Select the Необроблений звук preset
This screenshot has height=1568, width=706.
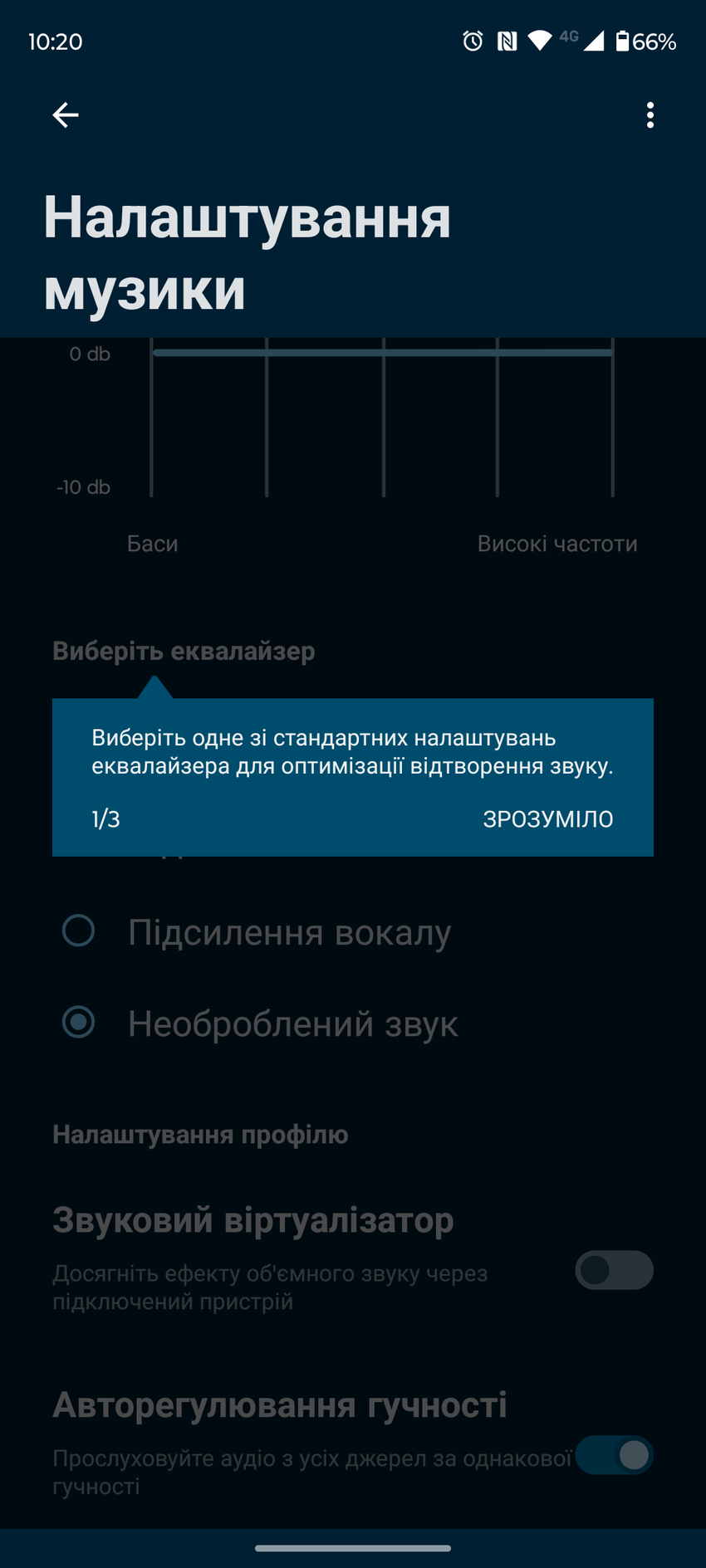[79, 1023]
